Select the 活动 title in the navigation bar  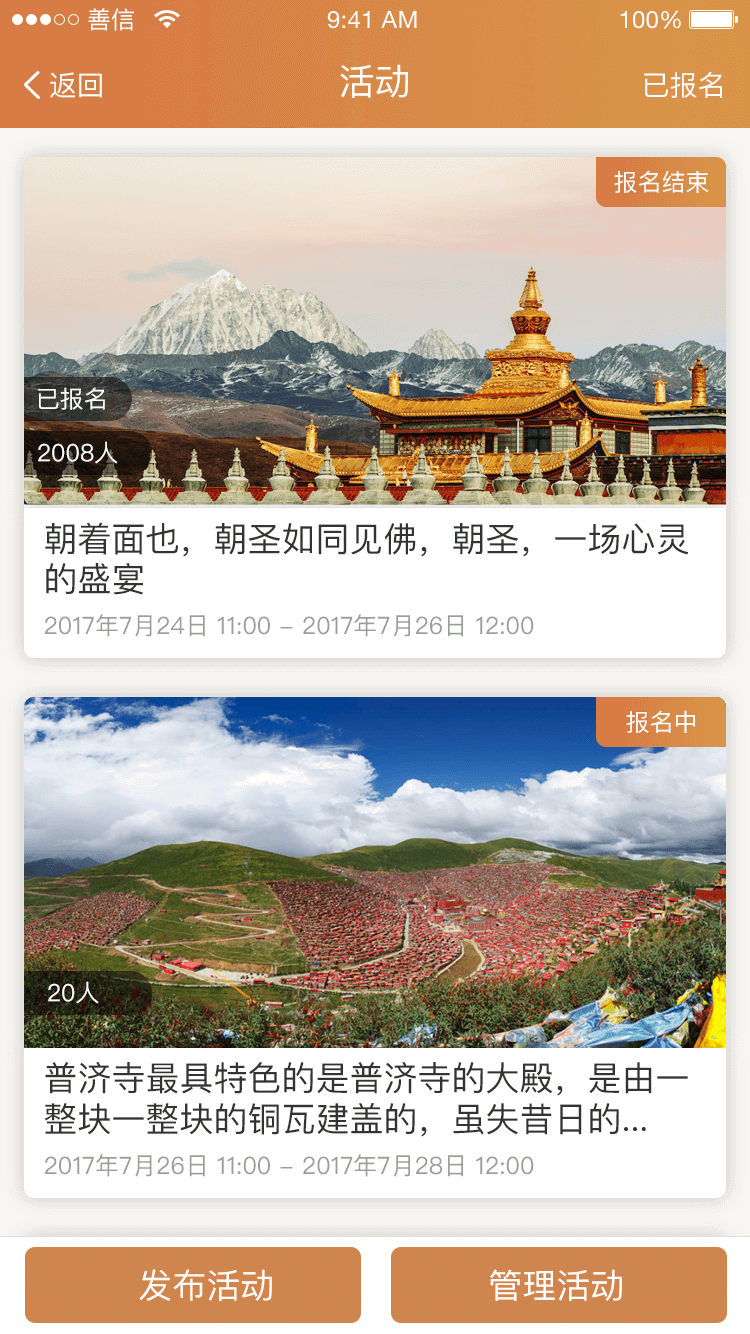pos(374,85)
